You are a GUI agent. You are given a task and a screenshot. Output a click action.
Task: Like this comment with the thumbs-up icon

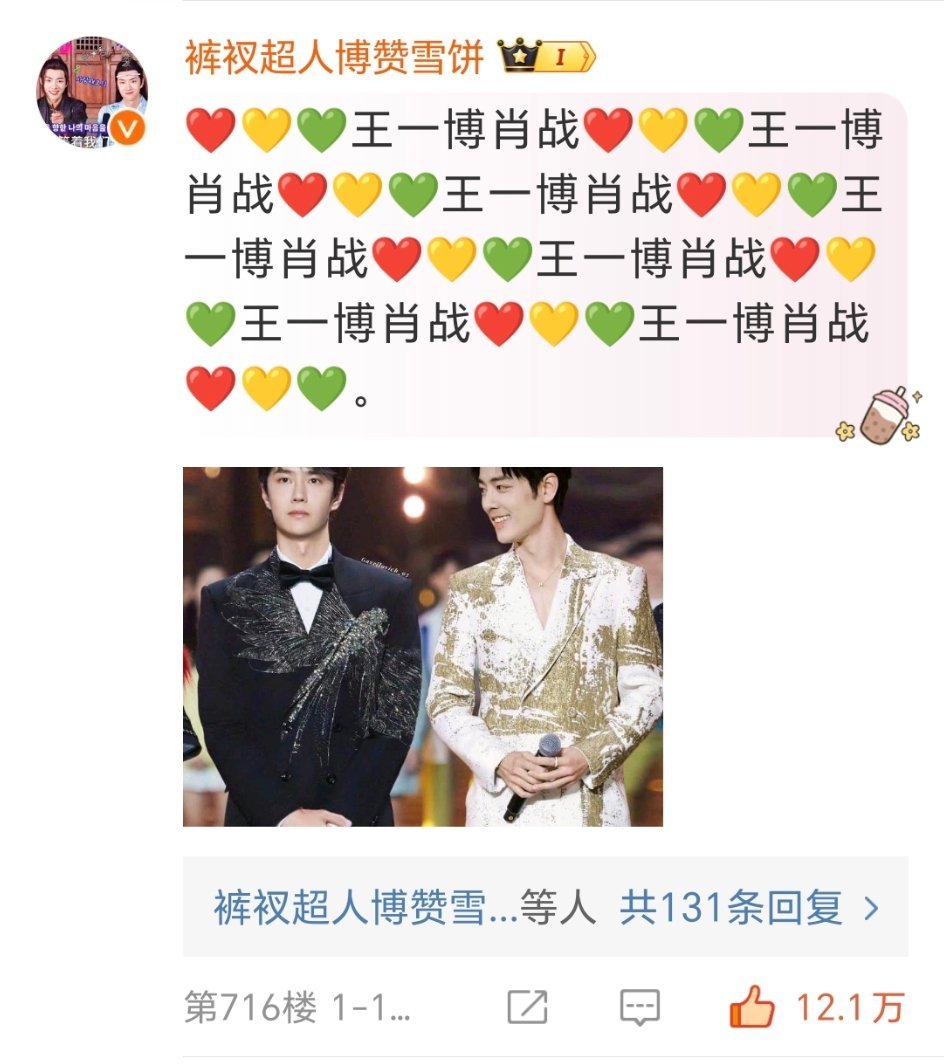(752, 1007)
